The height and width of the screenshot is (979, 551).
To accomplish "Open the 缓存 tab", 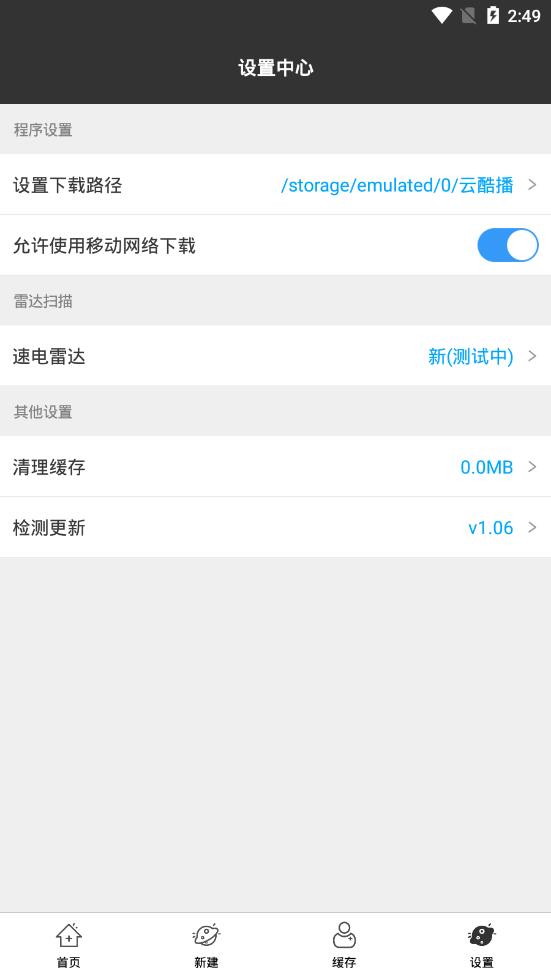I will [x=344, y=945].
